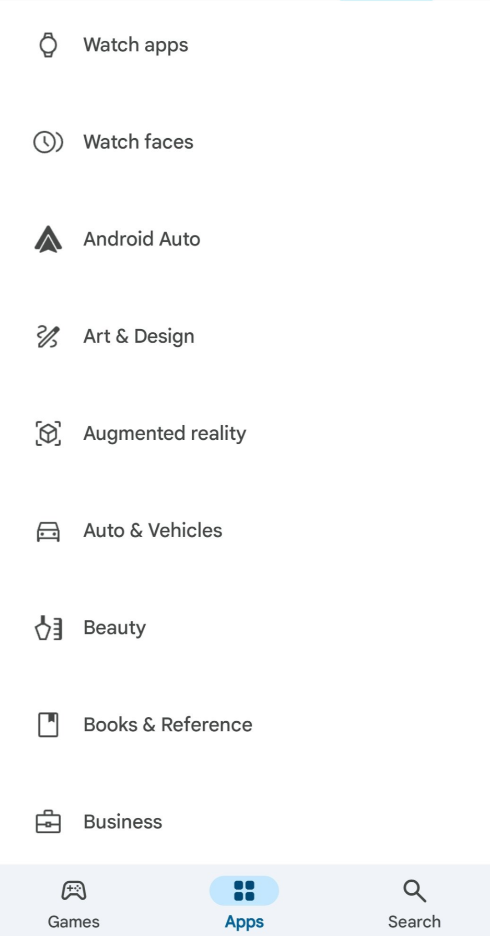Browse the Art & Design category
490x936 pixels.
click(x=245, y=336)
